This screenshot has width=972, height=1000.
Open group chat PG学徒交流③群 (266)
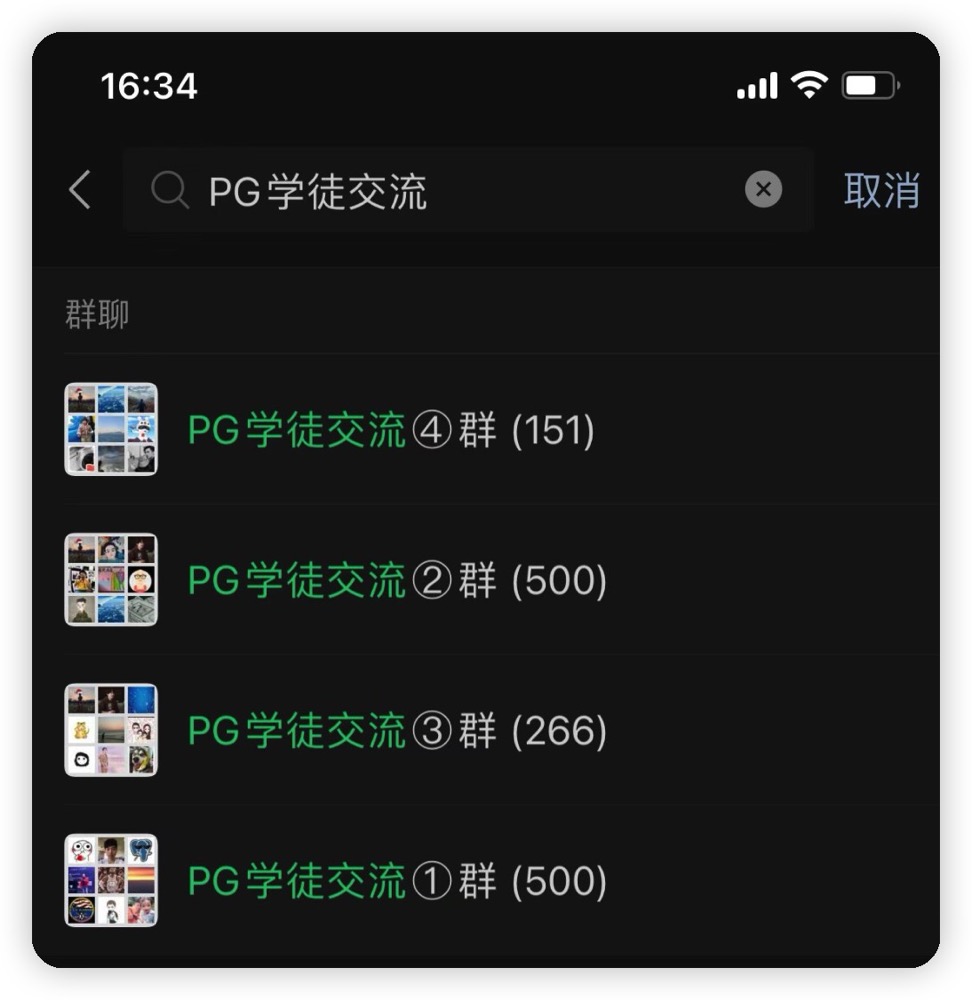[396, 731]
